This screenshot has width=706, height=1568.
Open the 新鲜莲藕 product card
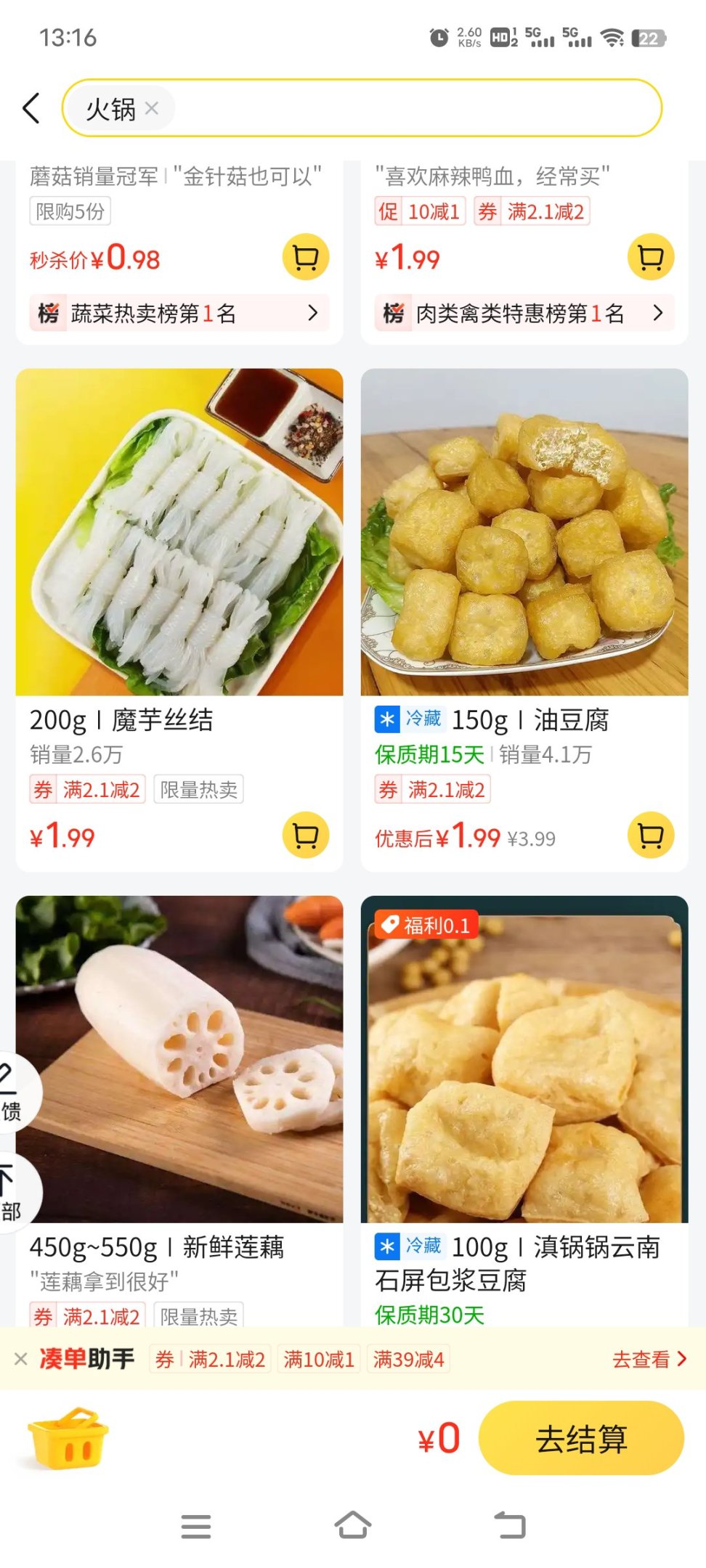pyautogui.click(x=179, y=1060)
